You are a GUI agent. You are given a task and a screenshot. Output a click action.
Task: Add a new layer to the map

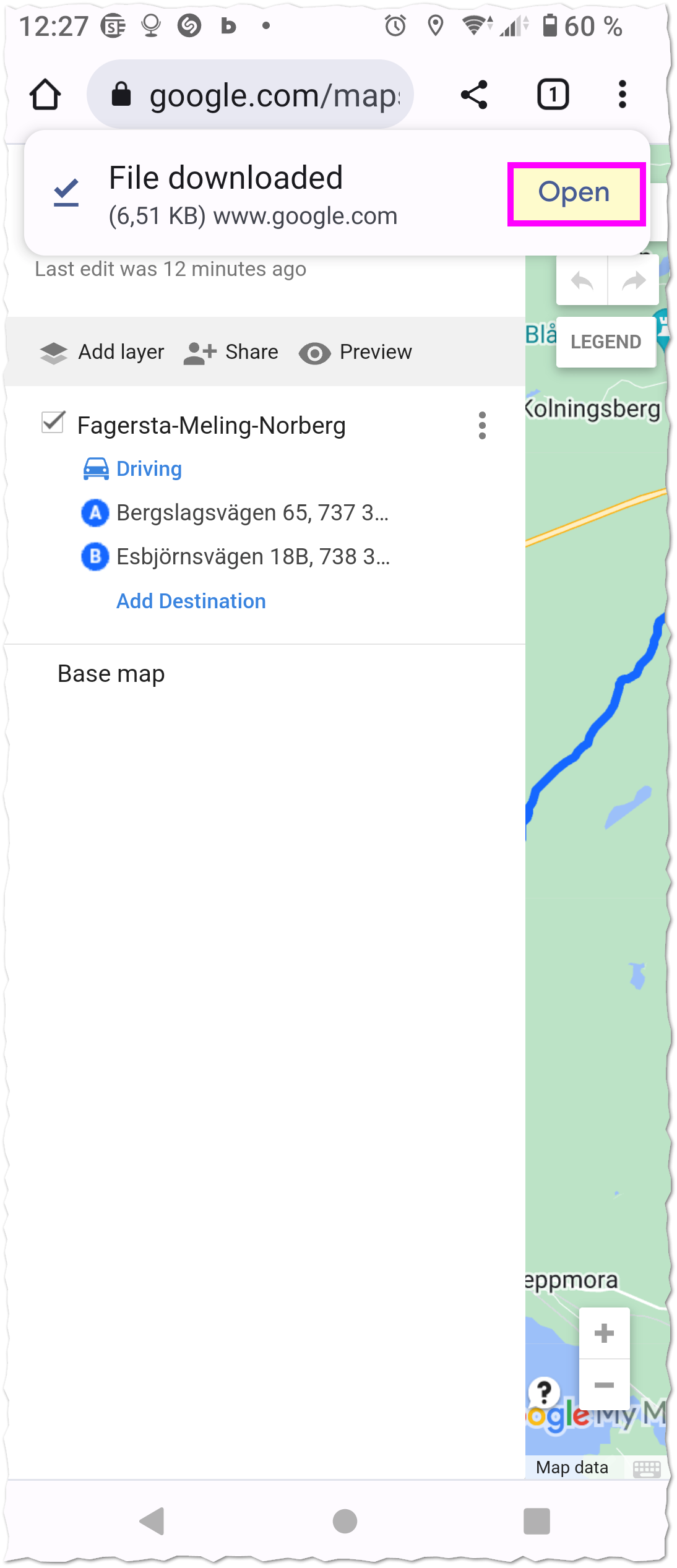click(103, 352)
